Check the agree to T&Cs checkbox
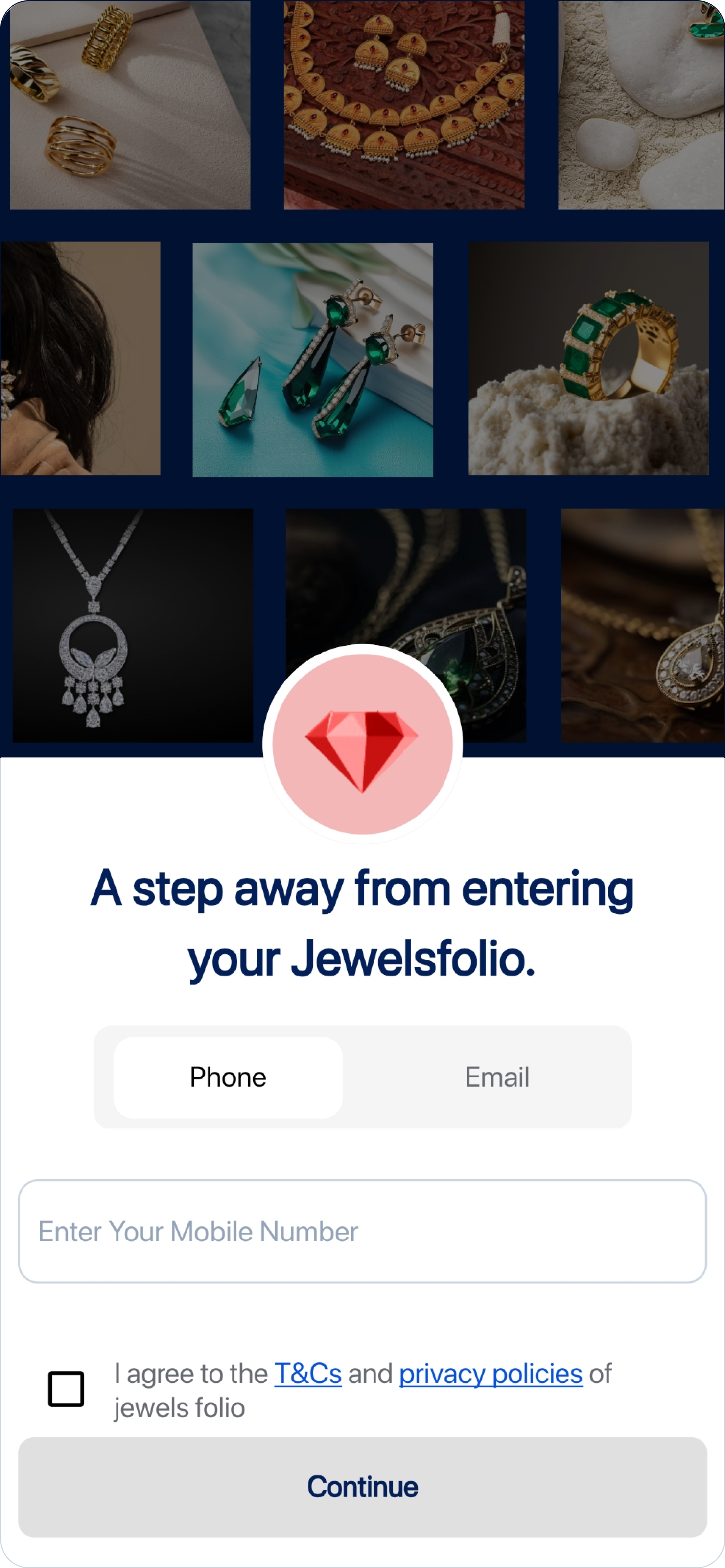This screenshot has width=725, height=1568. pos(67,1389)
